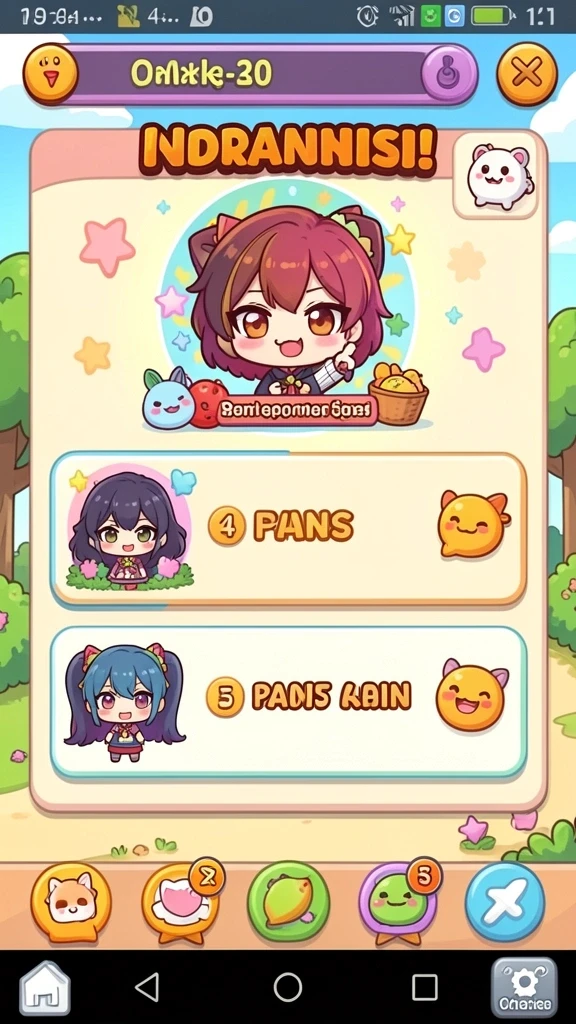Tap the purple joystick button in top bar
576x1024 pixels.
pyautogui.click(x=449, y=74)
